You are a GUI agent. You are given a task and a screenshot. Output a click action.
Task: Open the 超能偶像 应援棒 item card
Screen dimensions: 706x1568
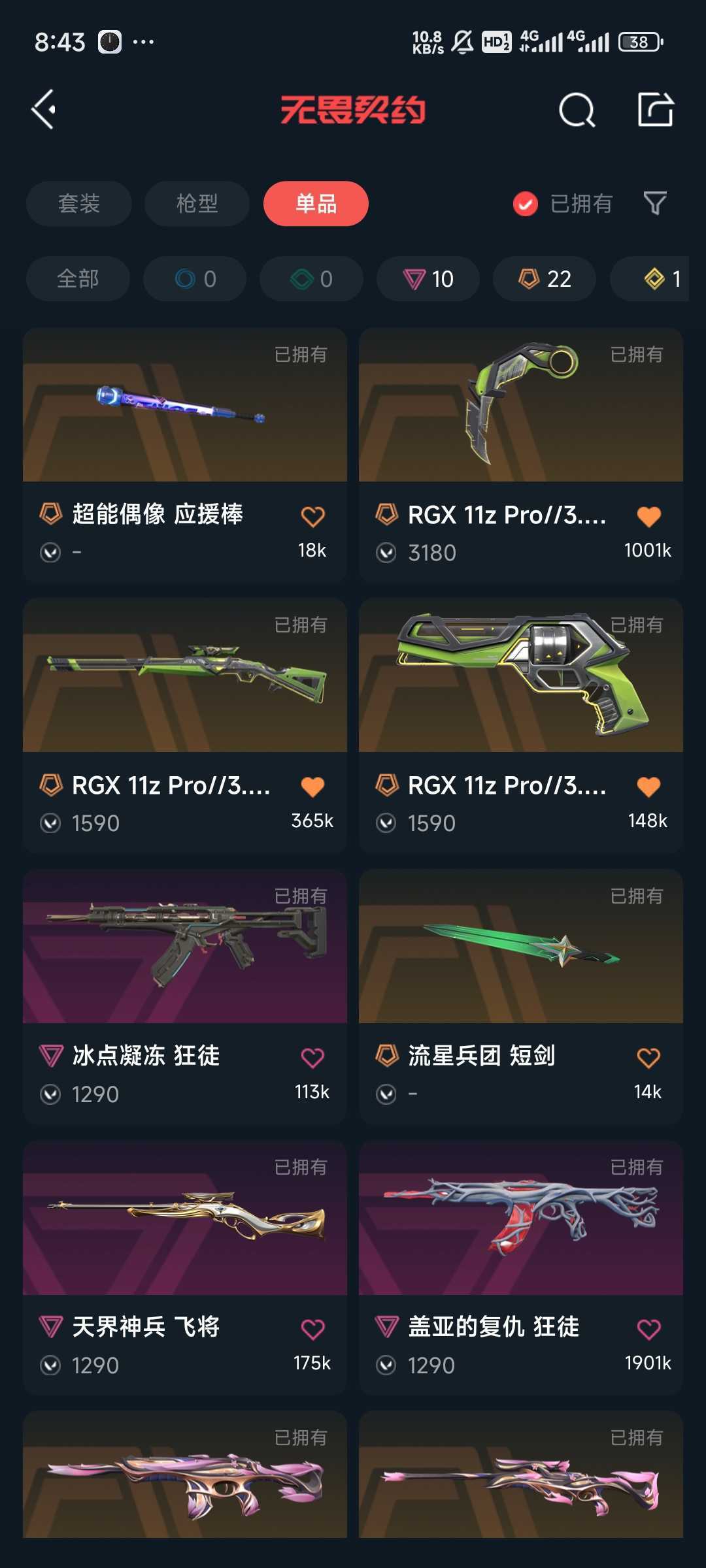[x=185, y=455]
